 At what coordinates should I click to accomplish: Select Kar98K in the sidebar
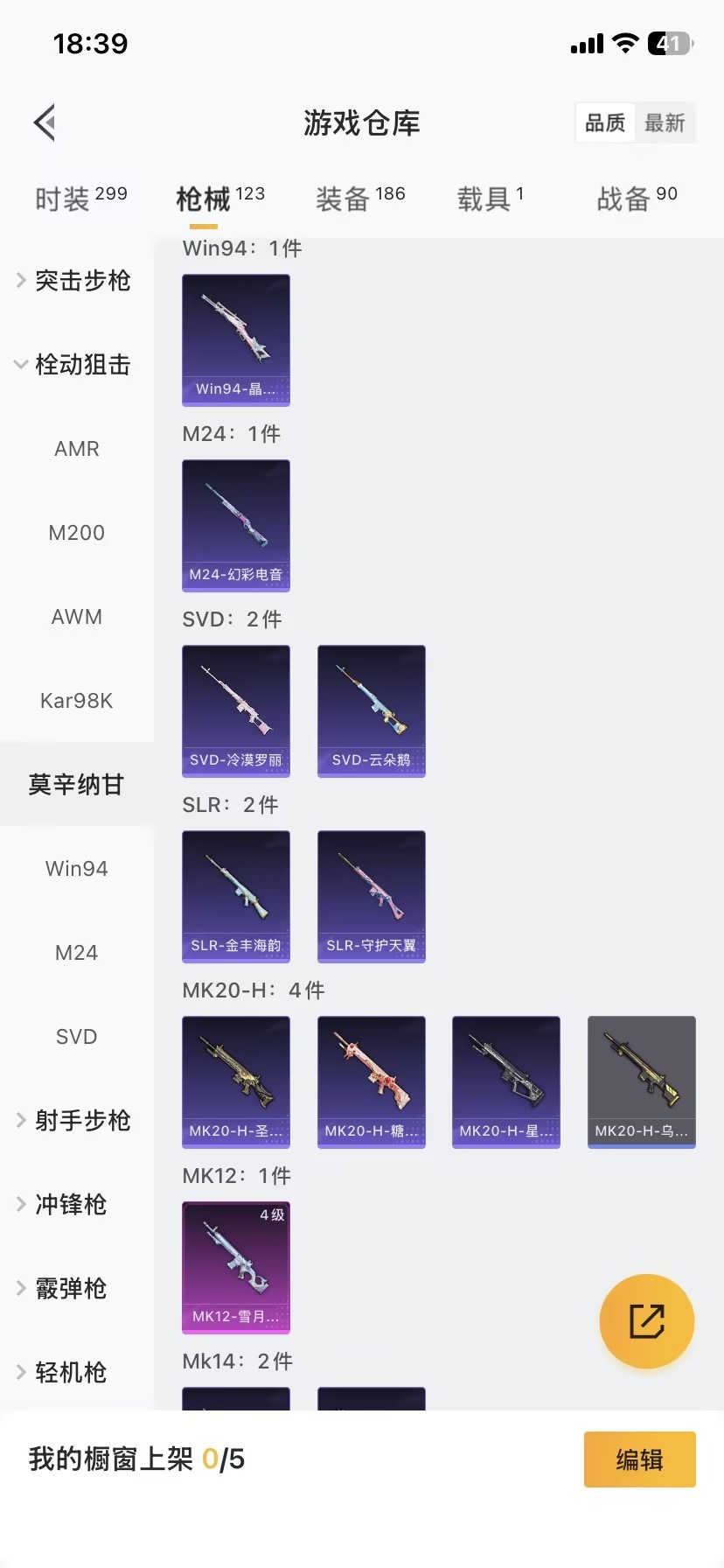[x=76, y=700]
